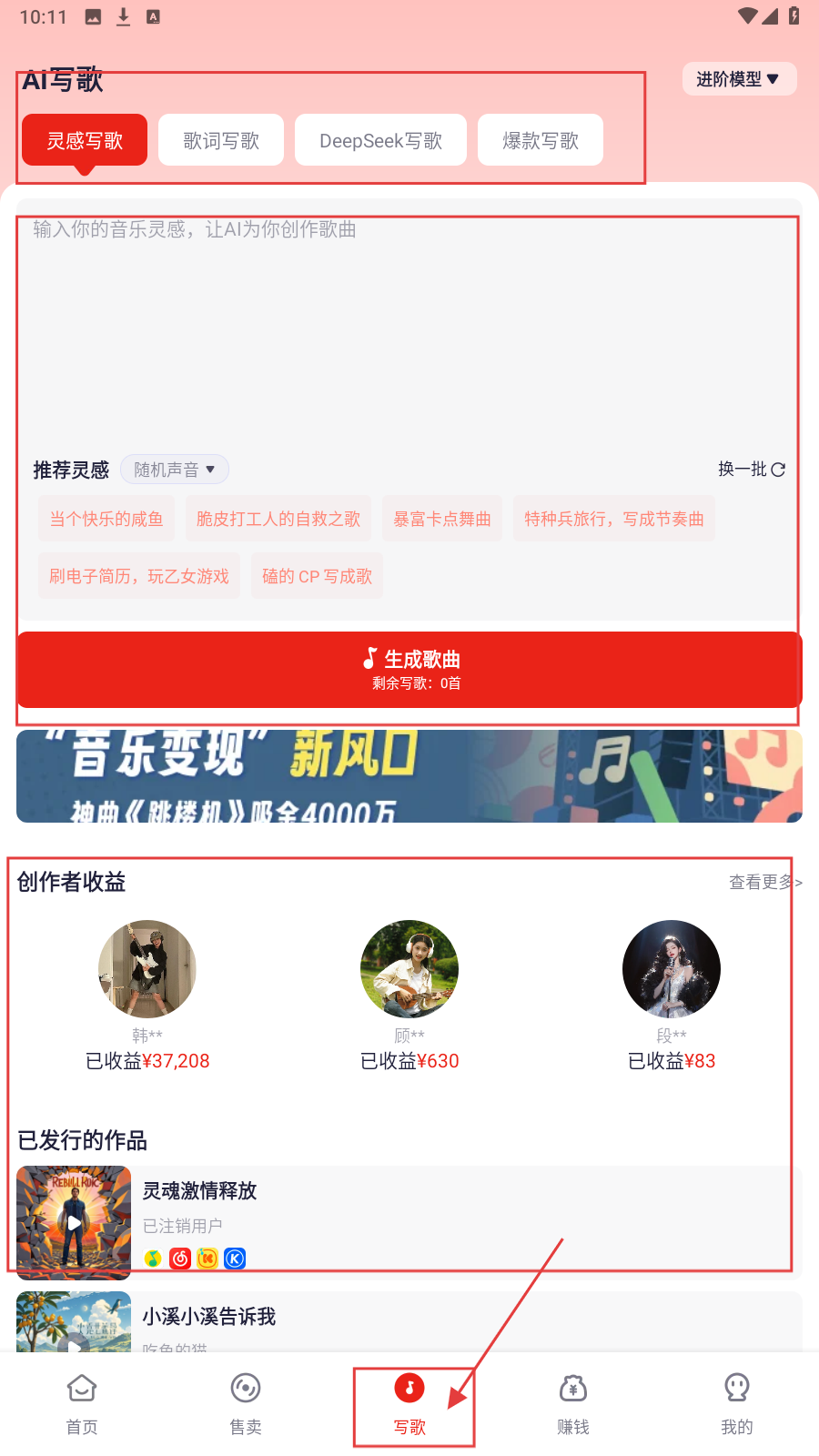Image resolution: width=819 pixels, height=1456 pixels.
Task: Refresh suggestions with 换一批
Action: click(751, 470)
